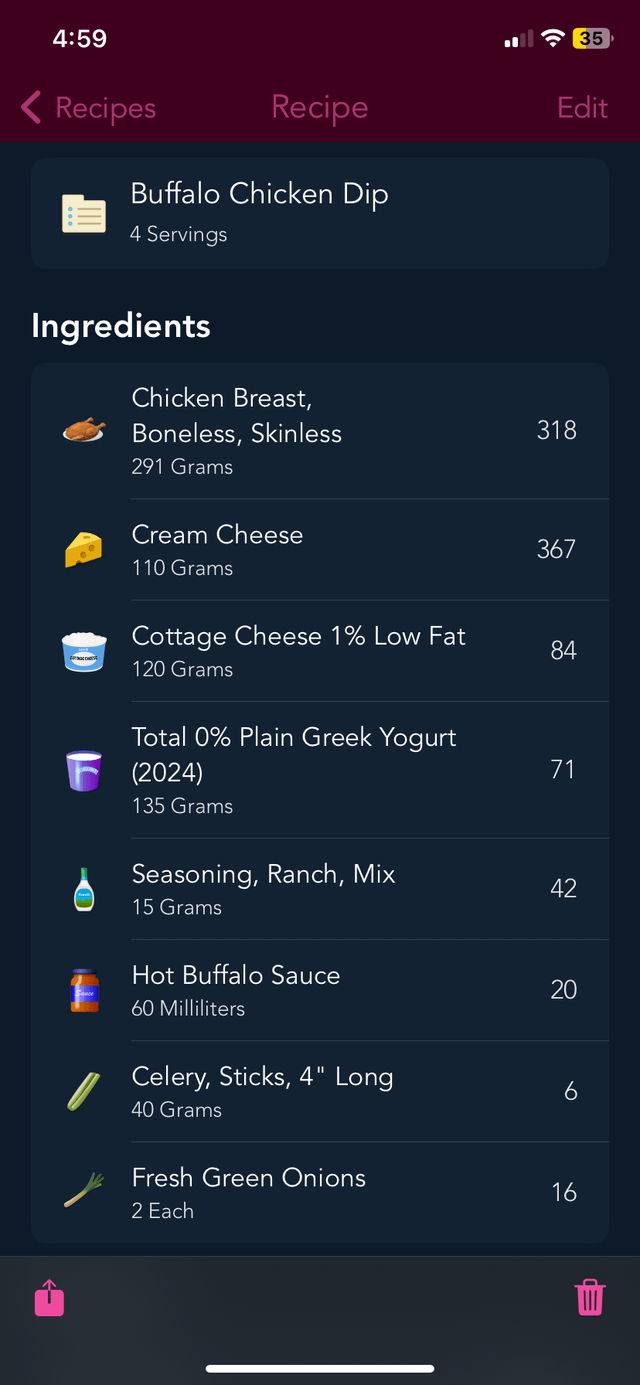
Task: Open the Cream Cheese ingredient
Action: click(x=320, y=549)
